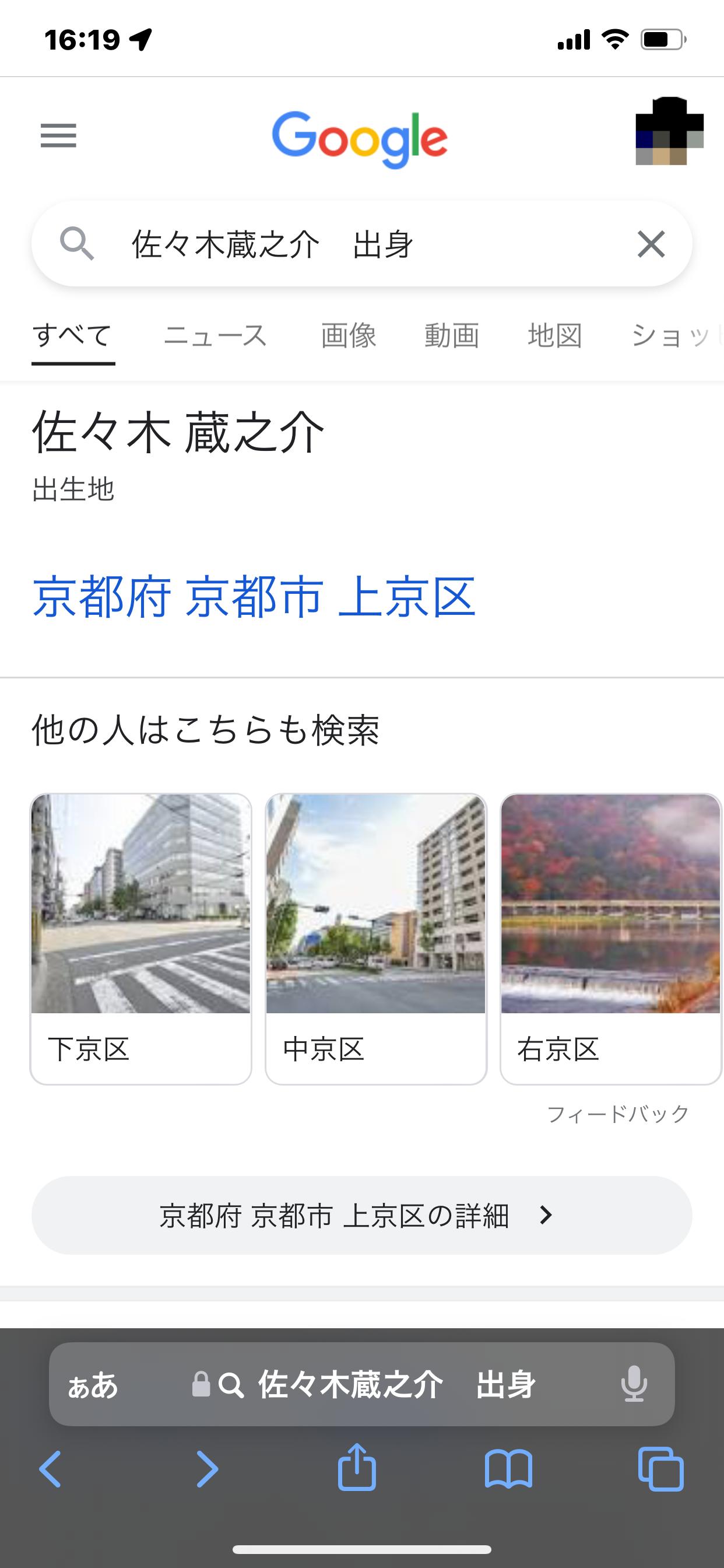Open Safari bookmarks
The height and width of the screenshot is (1568, 724).
pyautogui.click(x=509, y=1469)
